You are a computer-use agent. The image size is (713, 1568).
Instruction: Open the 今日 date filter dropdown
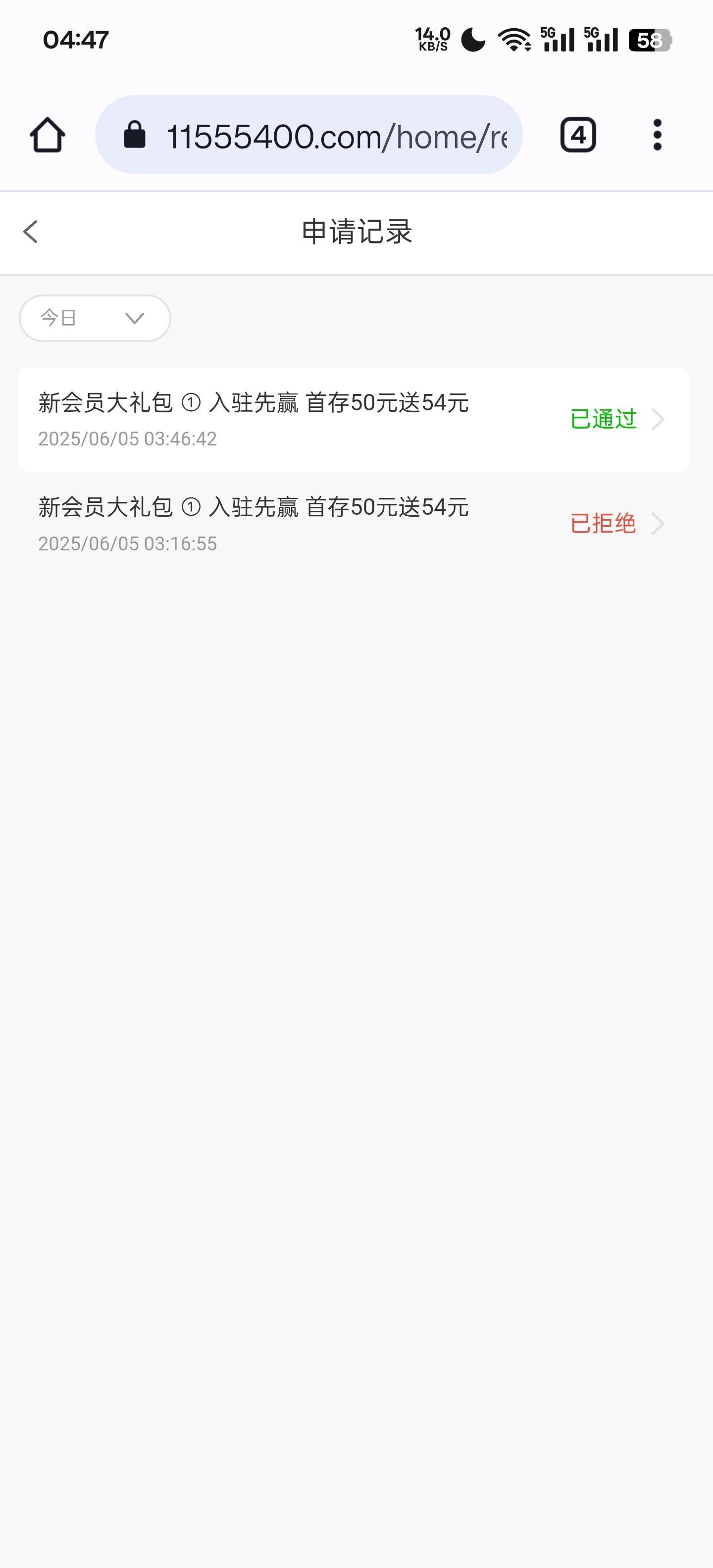pos(95,318)
